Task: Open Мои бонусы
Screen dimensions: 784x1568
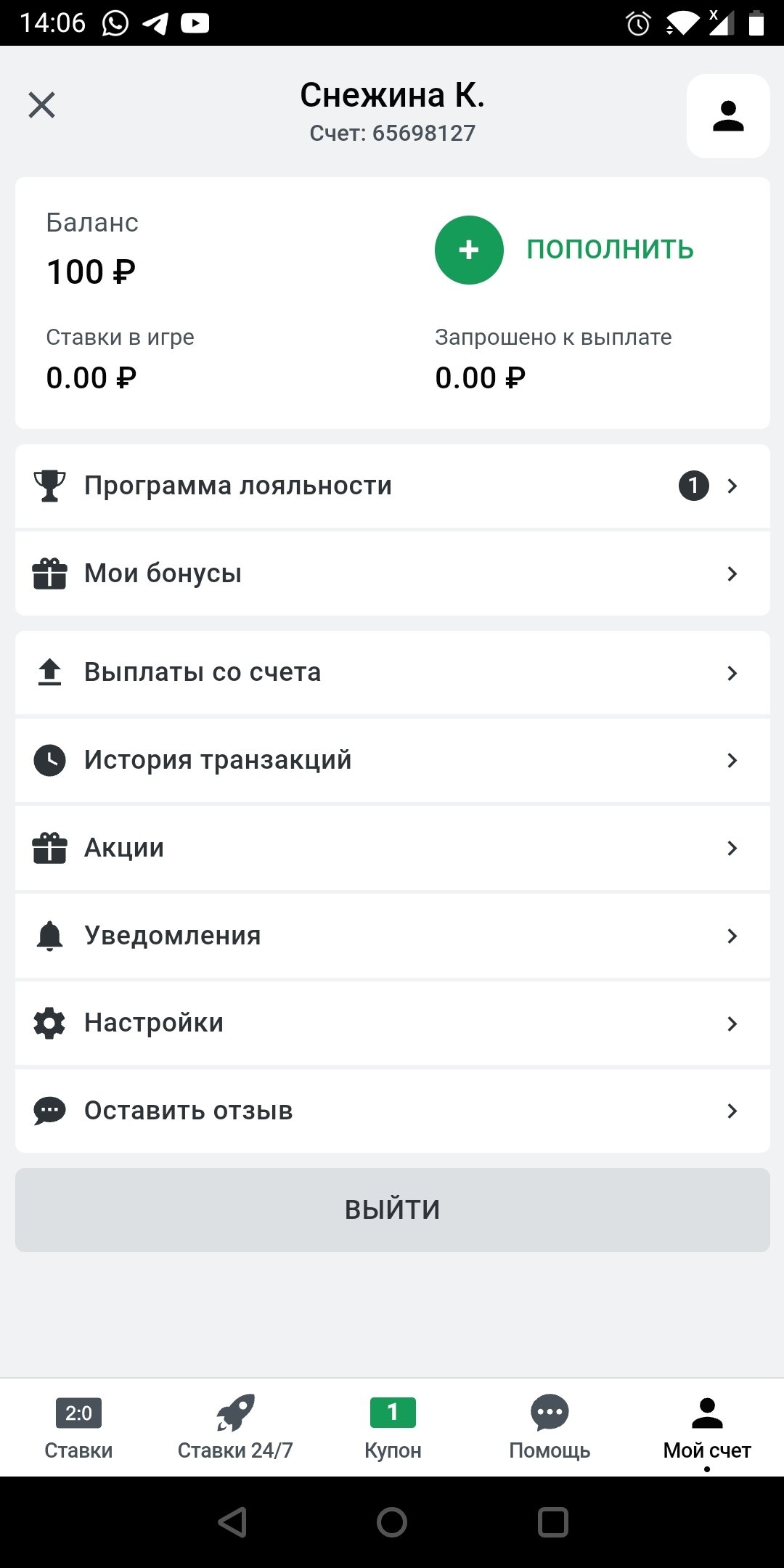Action: coord(392,573)
